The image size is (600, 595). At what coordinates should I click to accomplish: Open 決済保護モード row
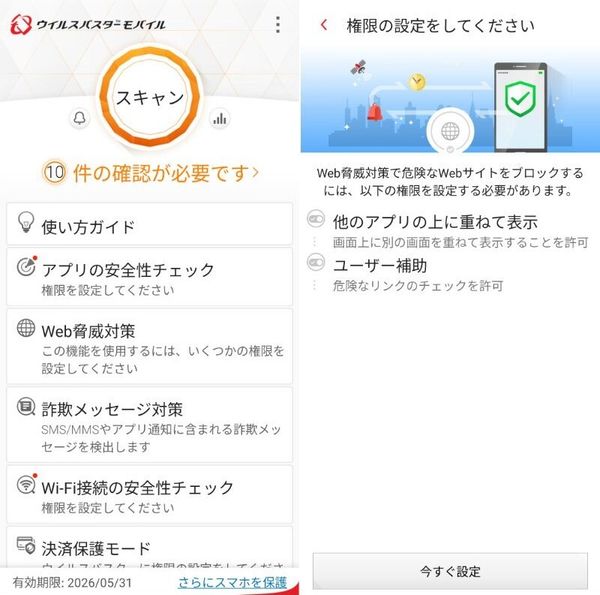click(150, 547)
